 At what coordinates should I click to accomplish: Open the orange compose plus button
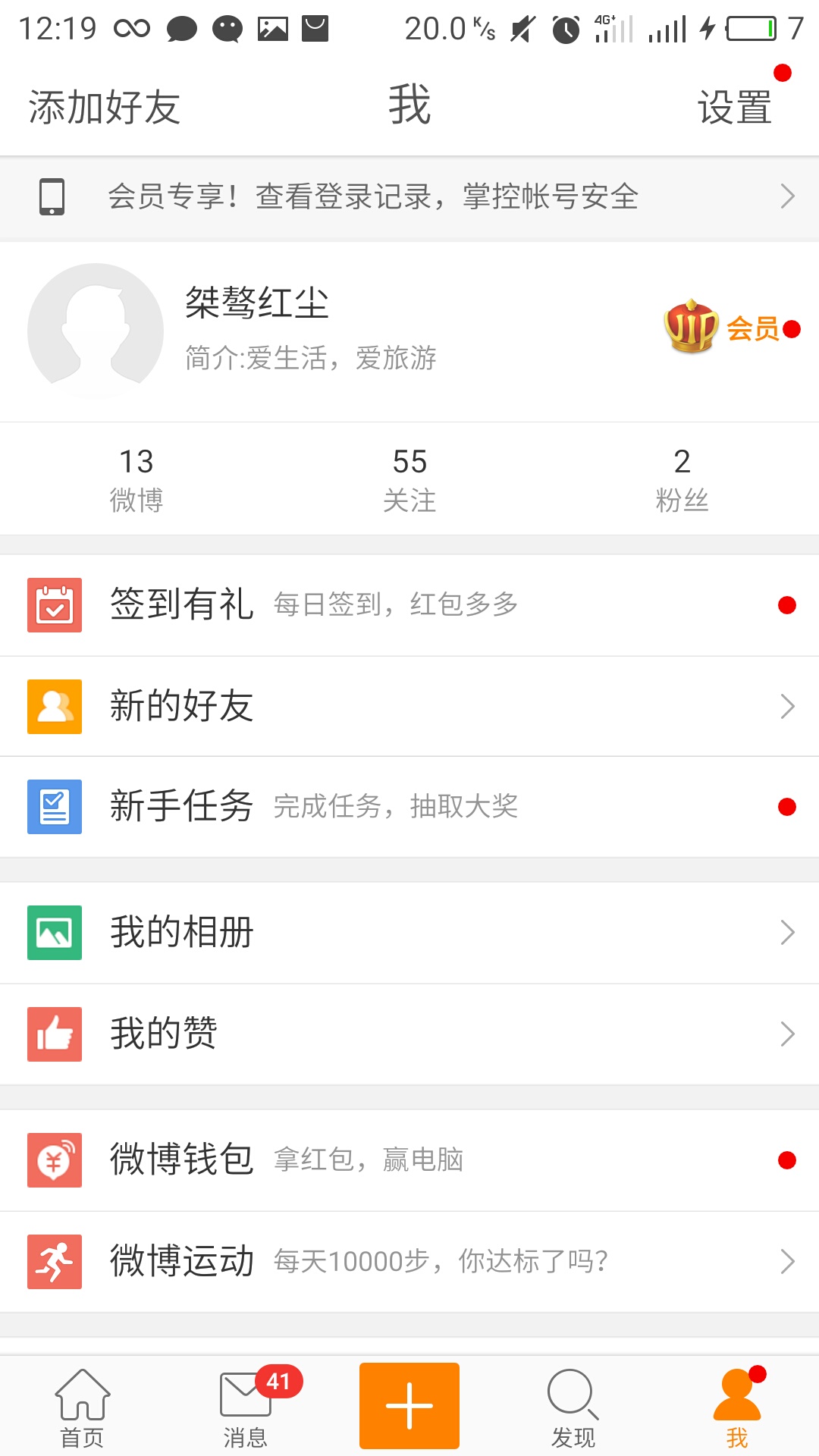click(409, 1405)
